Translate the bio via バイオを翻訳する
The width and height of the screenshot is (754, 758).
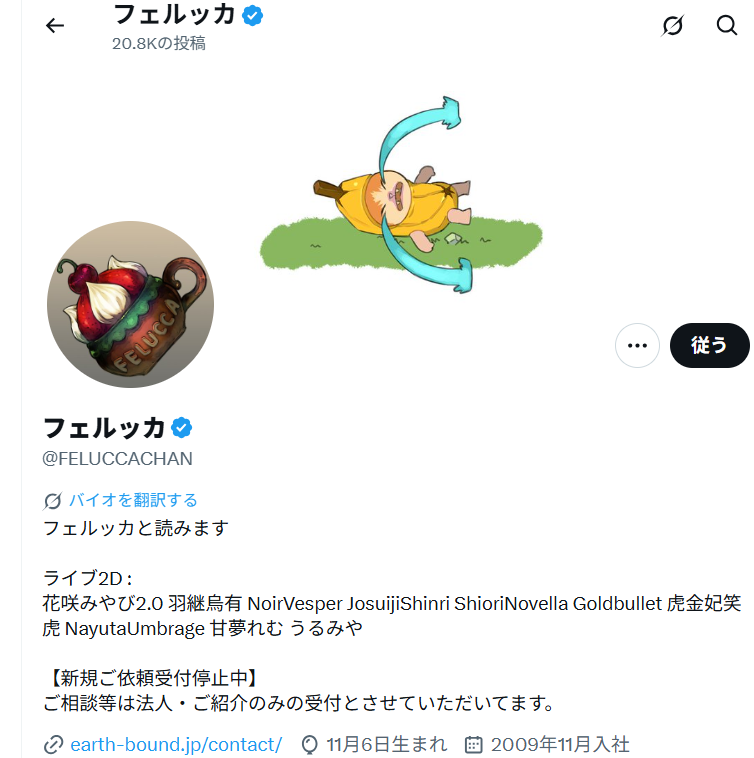pos(133,500)
